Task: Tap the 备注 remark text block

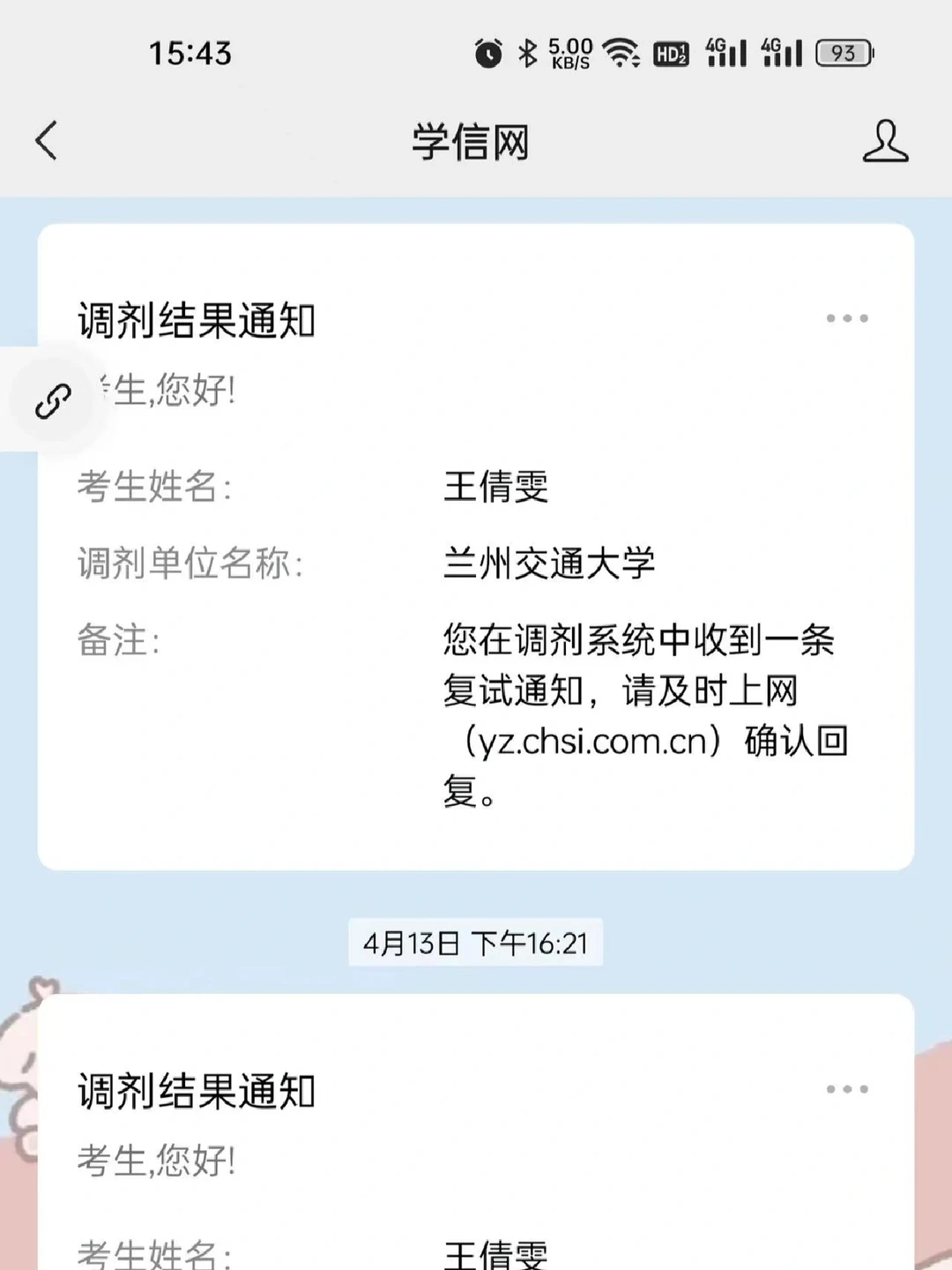Action: click(x=643, y=714)
